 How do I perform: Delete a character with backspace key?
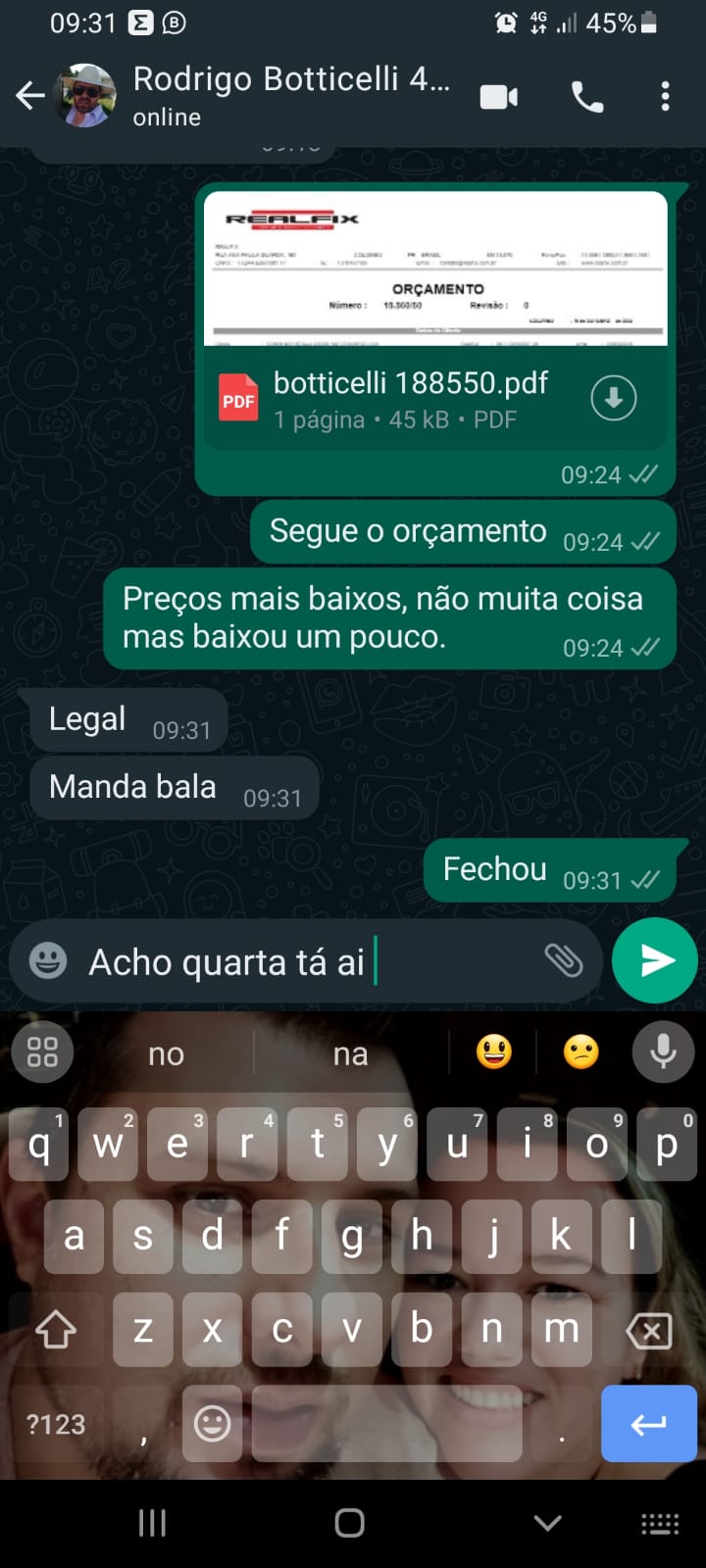click(649, 1330)
